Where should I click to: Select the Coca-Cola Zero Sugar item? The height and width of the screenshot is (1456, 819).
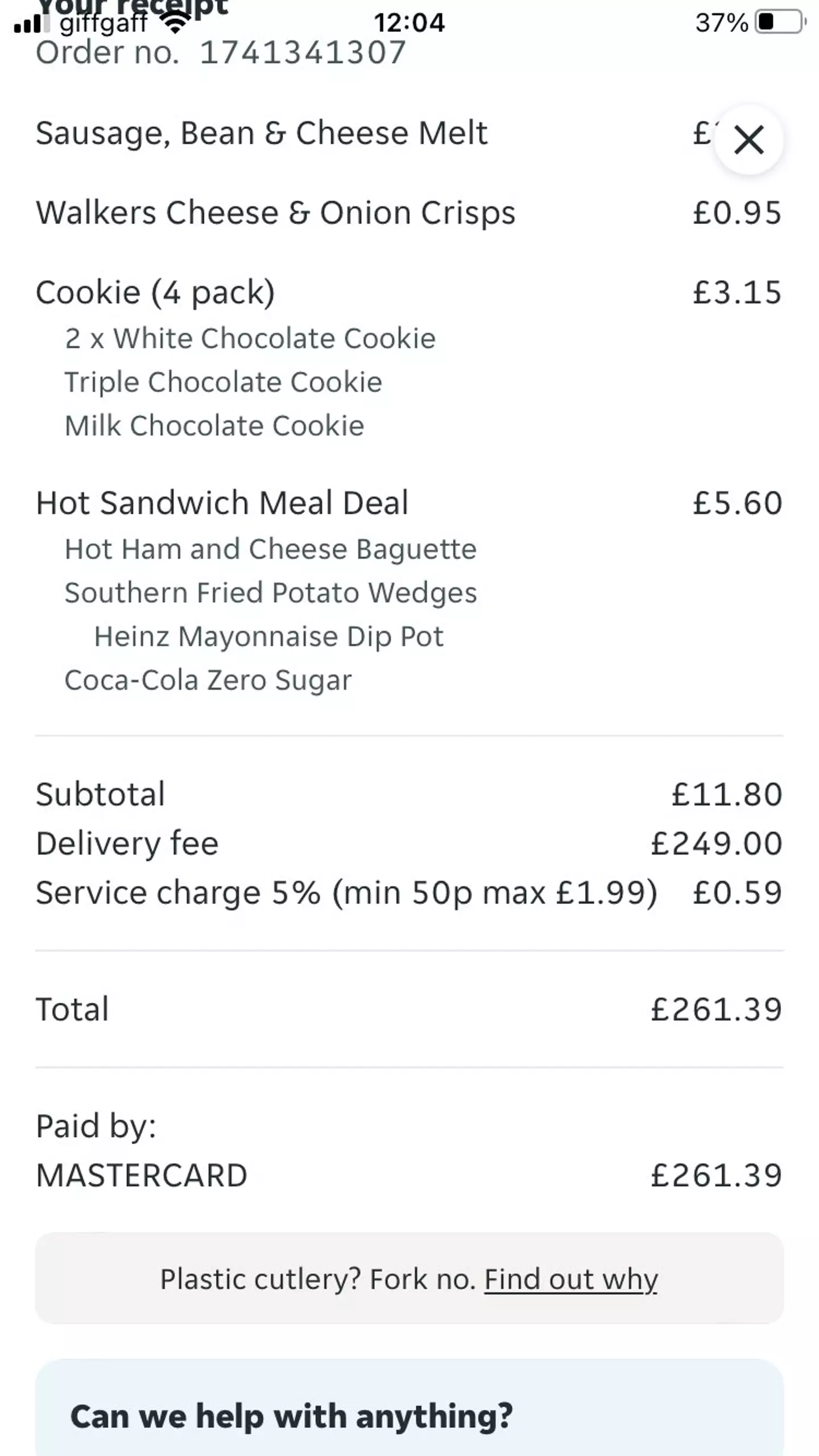tap(208, 679)
